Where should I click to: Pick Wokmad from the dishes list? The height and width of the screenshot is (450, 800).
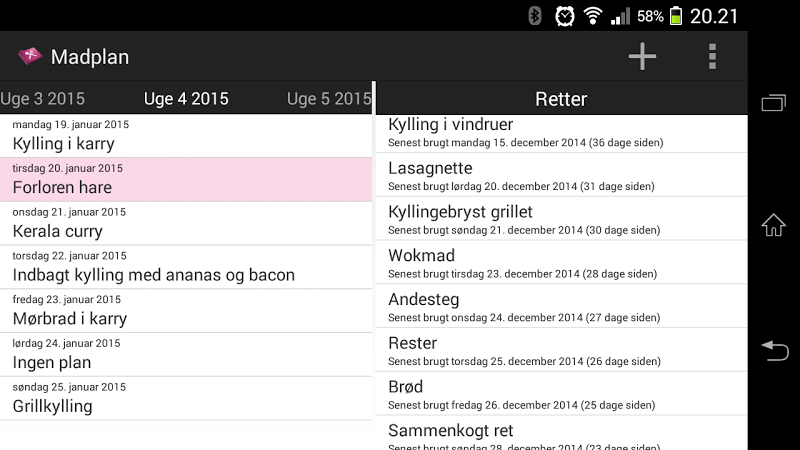[561, 262]
